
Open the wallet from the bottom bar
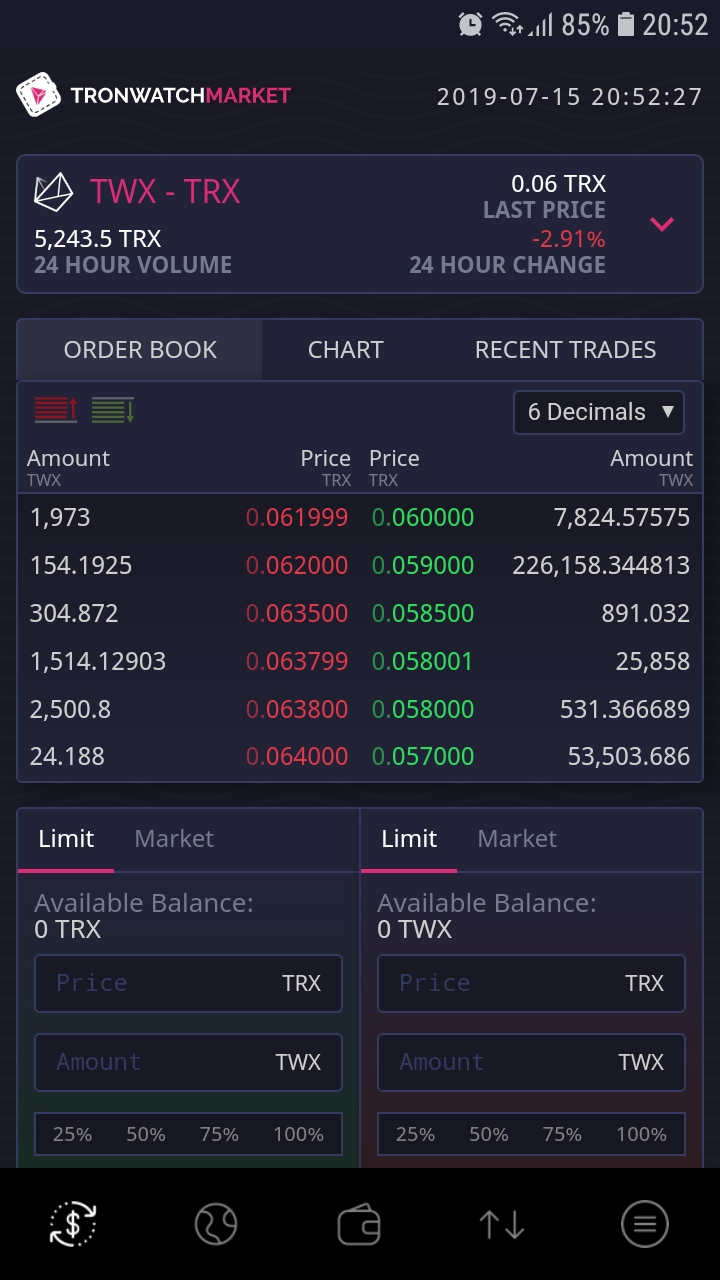coord(359,1224)
